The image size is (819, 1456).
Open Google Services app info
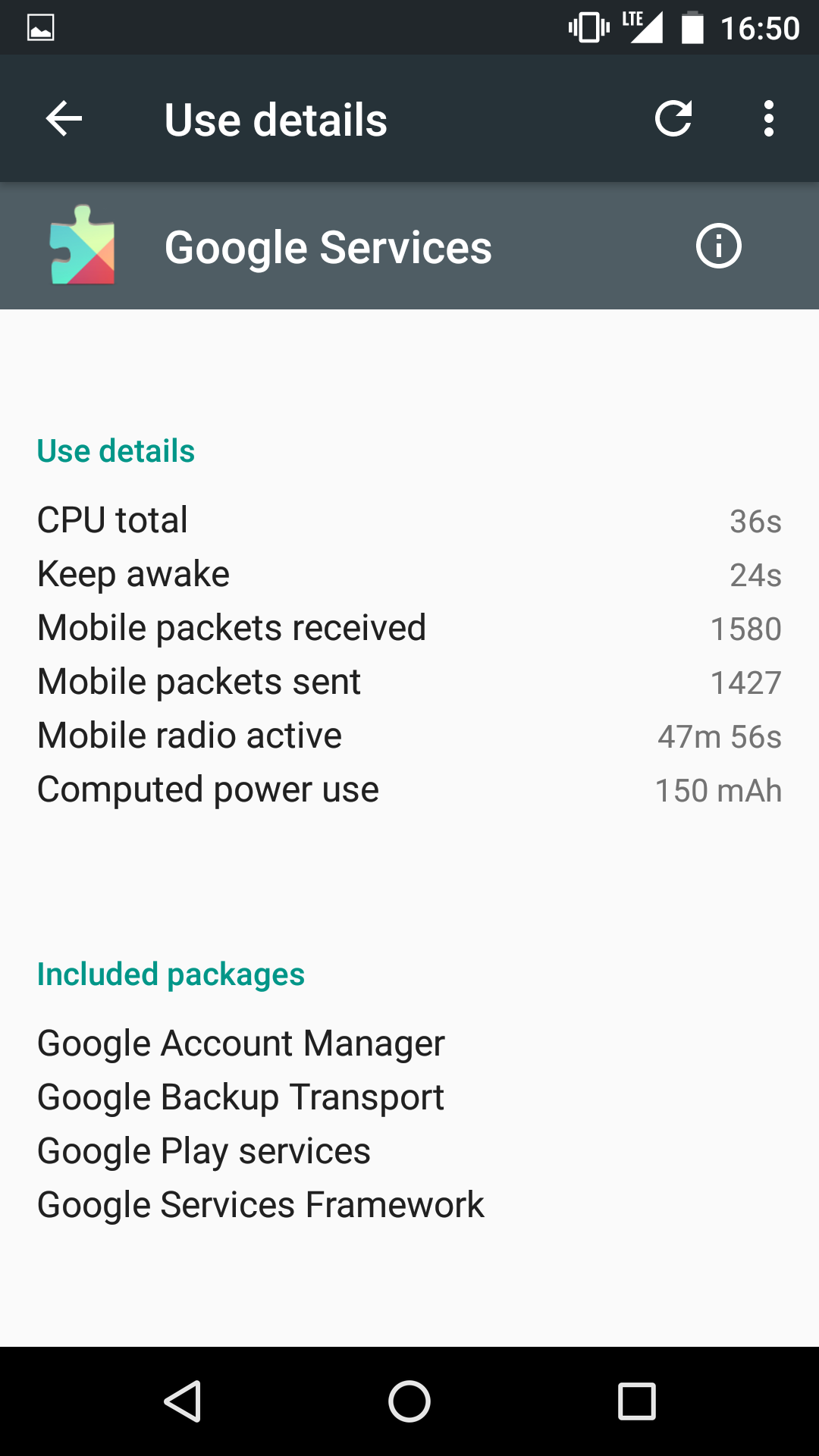coord(718,246)
